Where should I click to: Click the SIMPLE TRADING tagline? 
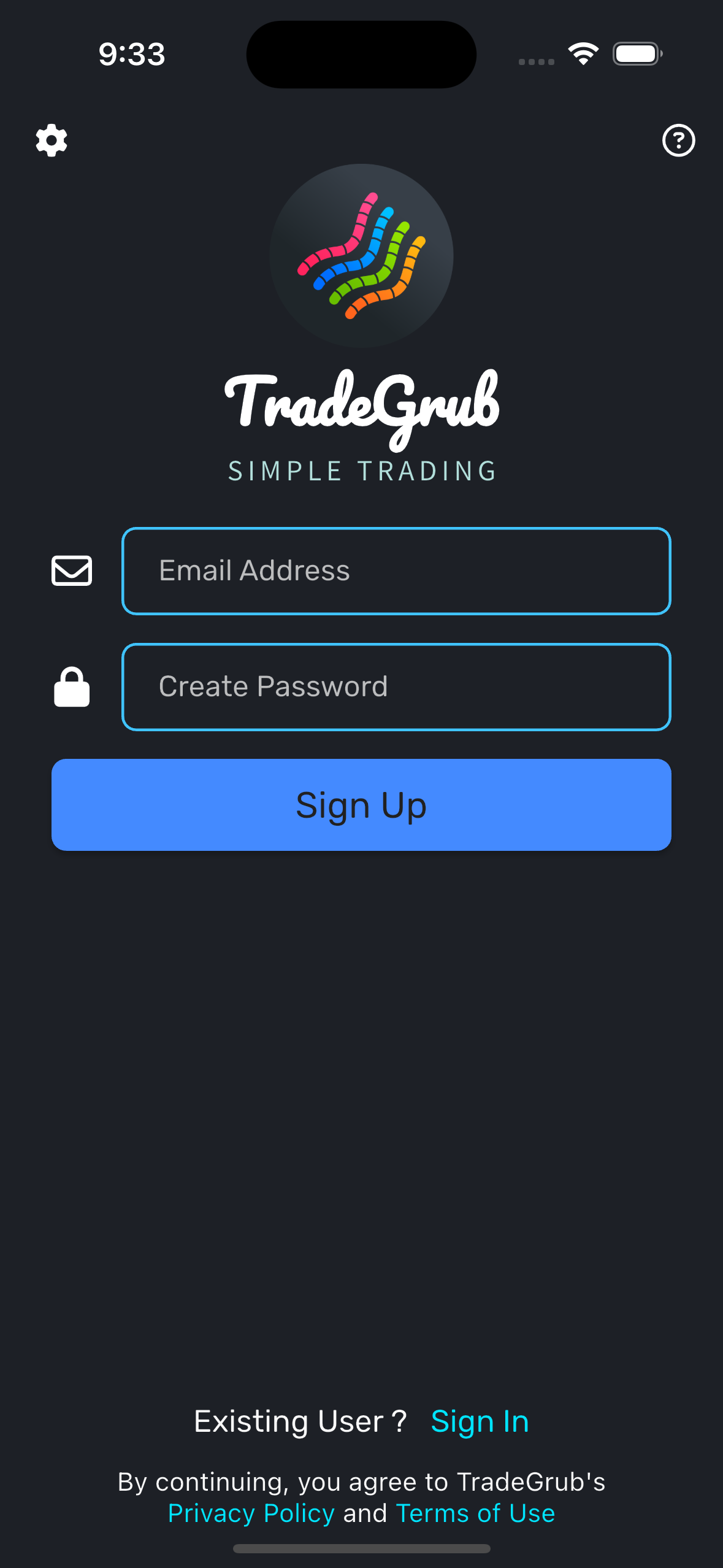coord(361,471)
